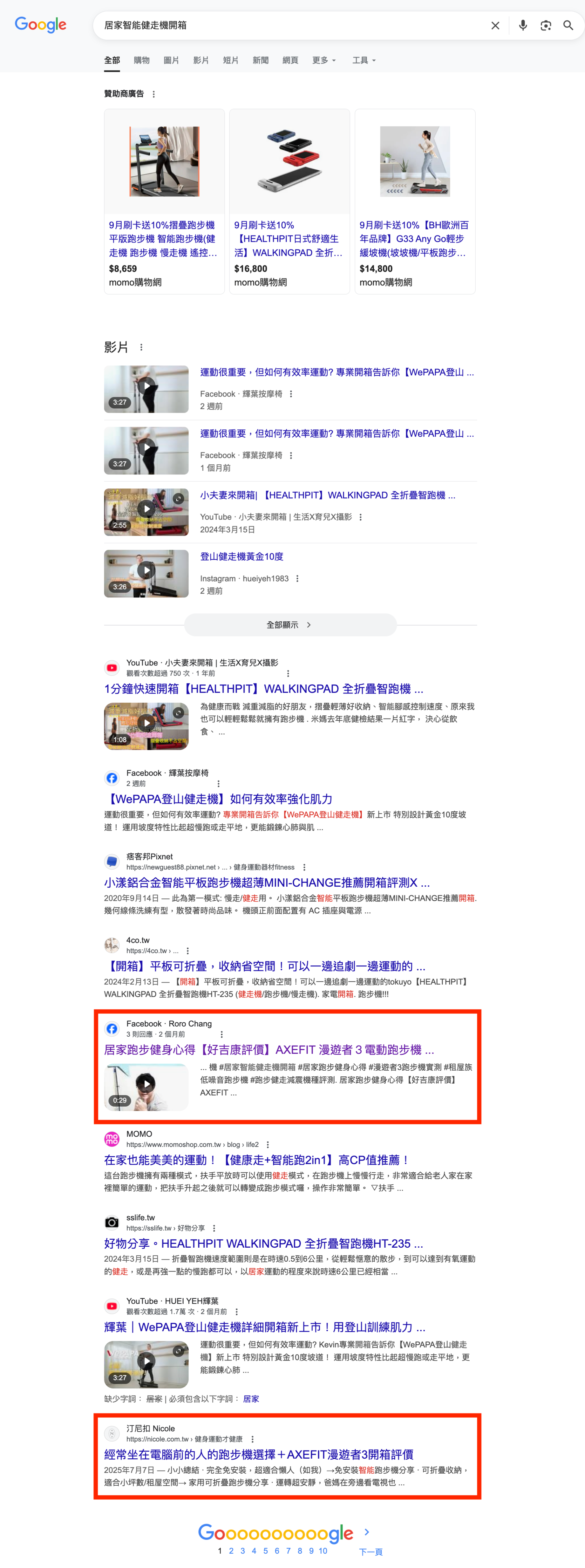Start a voice search with microphone
Screen dimensions: 585x1568
[522, 25]
